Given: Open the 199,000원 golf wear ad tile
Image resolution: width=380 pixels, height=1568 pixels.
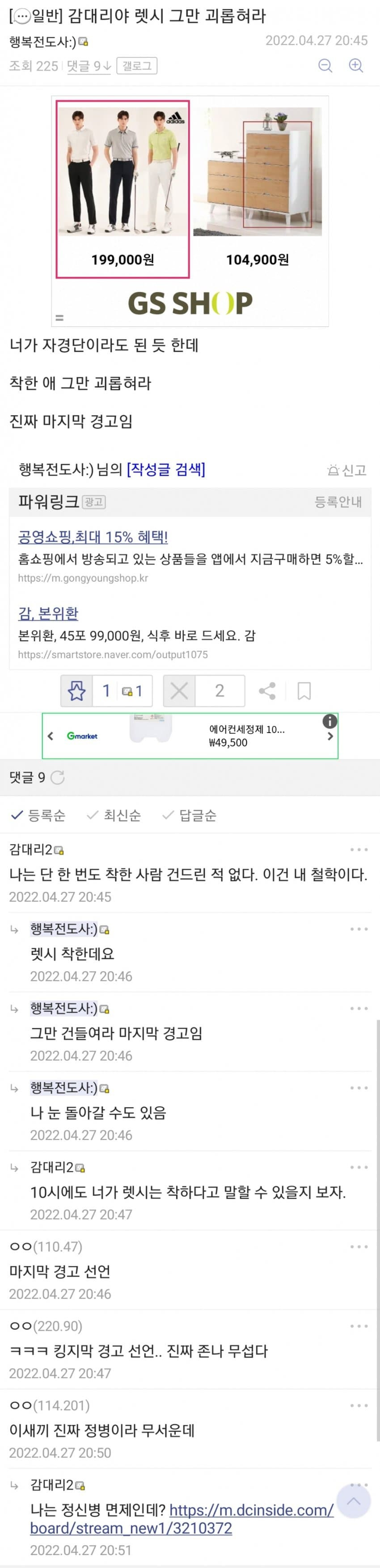Looking at the screenshot, I should [x=123, y=189].
